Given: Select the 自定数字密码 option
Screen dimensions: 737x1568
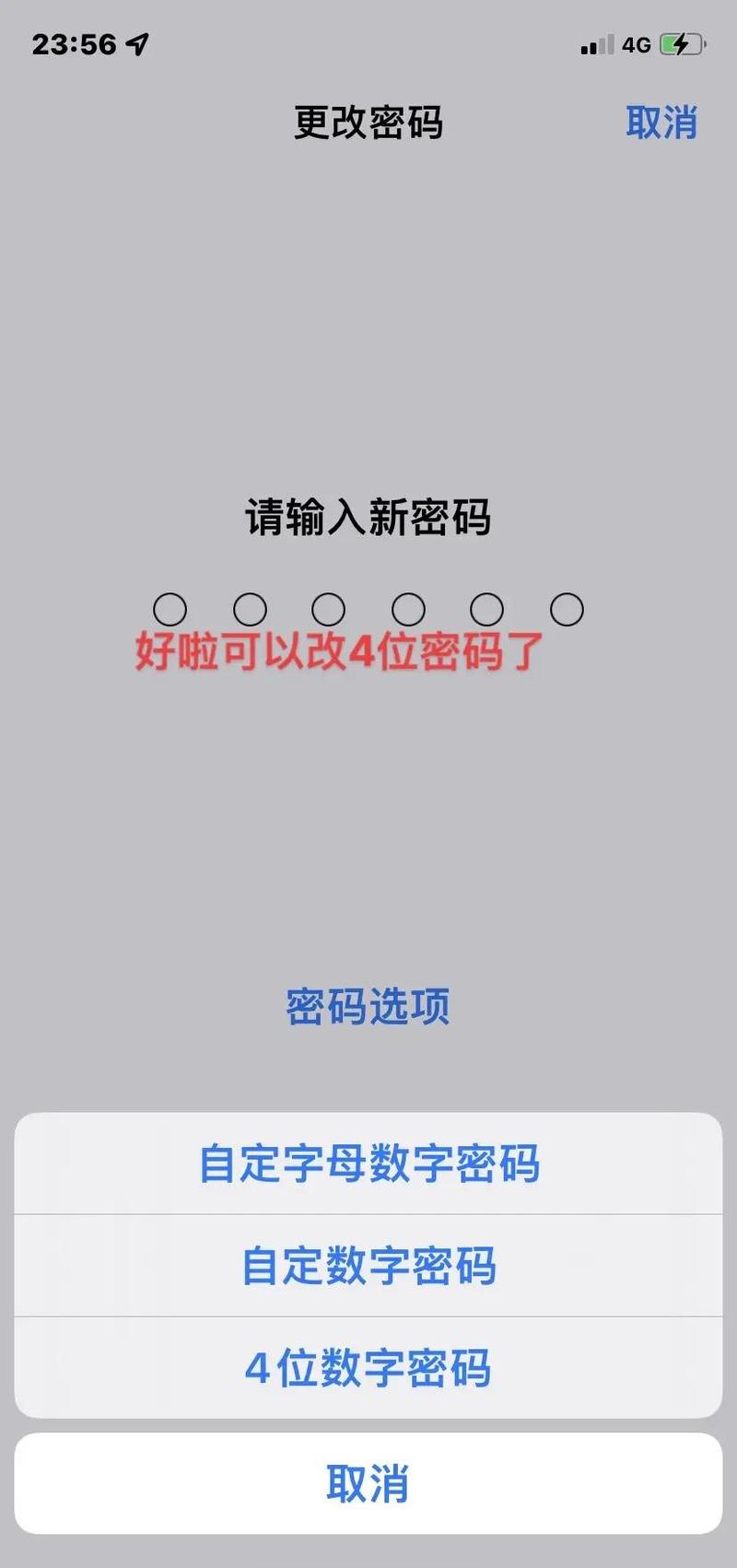Looking at the screenshot, I should [368, 1266].
